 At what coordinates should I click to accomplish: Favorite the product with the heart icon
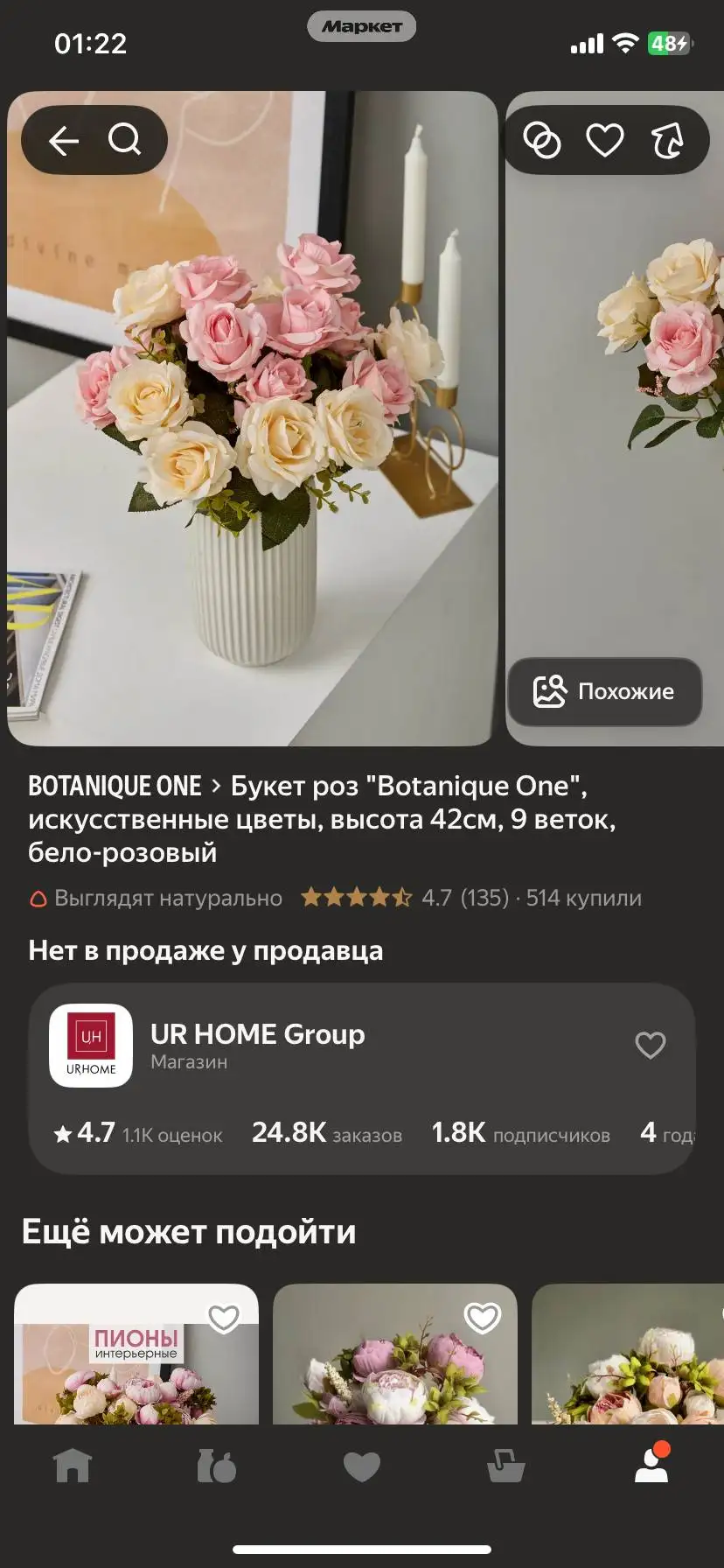coord(605,139)
